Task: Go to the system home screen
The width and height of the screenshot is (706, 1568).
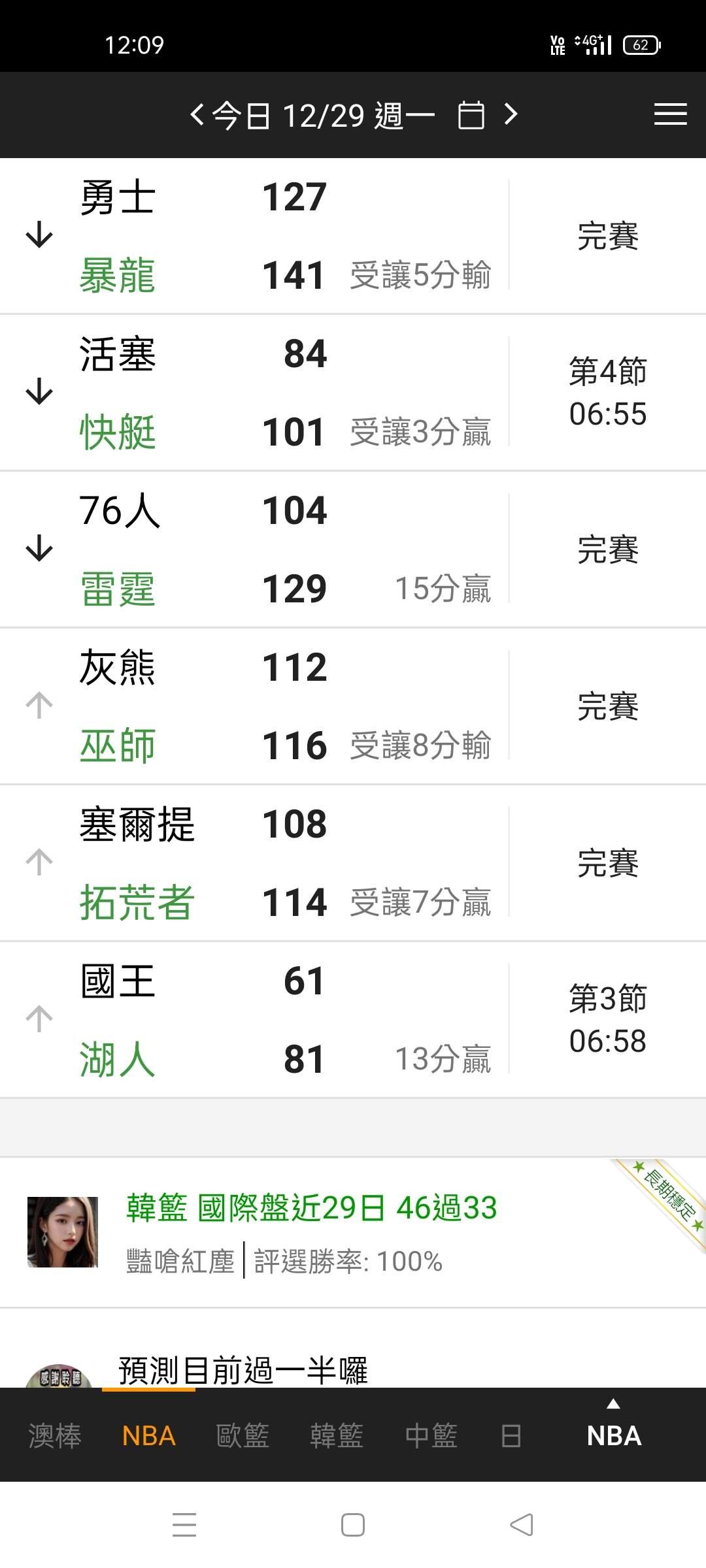Action: tap(353, 1525)
